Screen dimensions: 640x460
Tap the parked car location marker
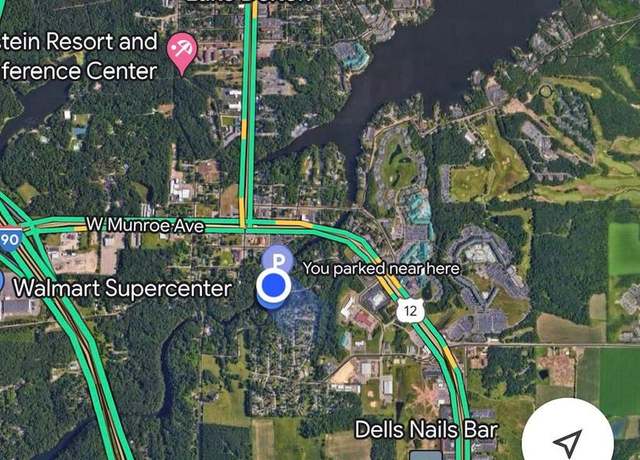click(277, 262)
